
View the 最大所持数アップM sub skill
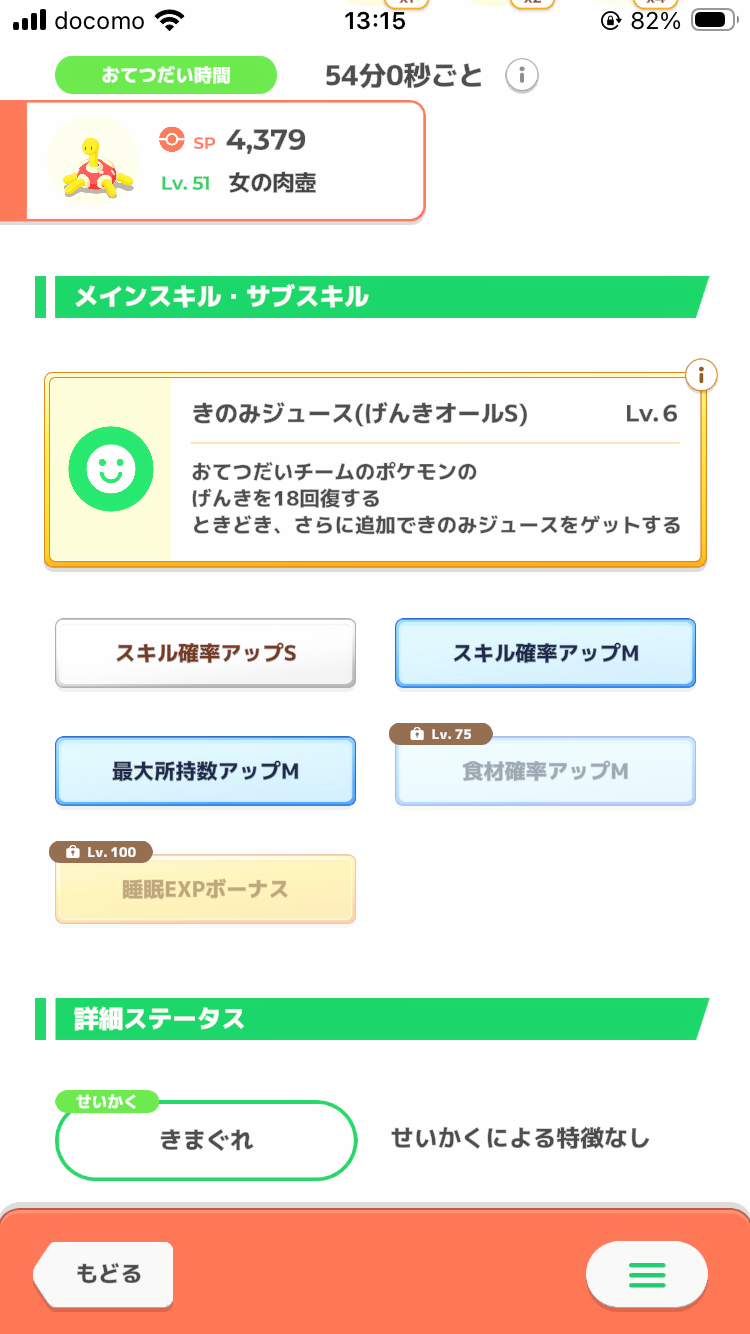(x=205, y=771)
